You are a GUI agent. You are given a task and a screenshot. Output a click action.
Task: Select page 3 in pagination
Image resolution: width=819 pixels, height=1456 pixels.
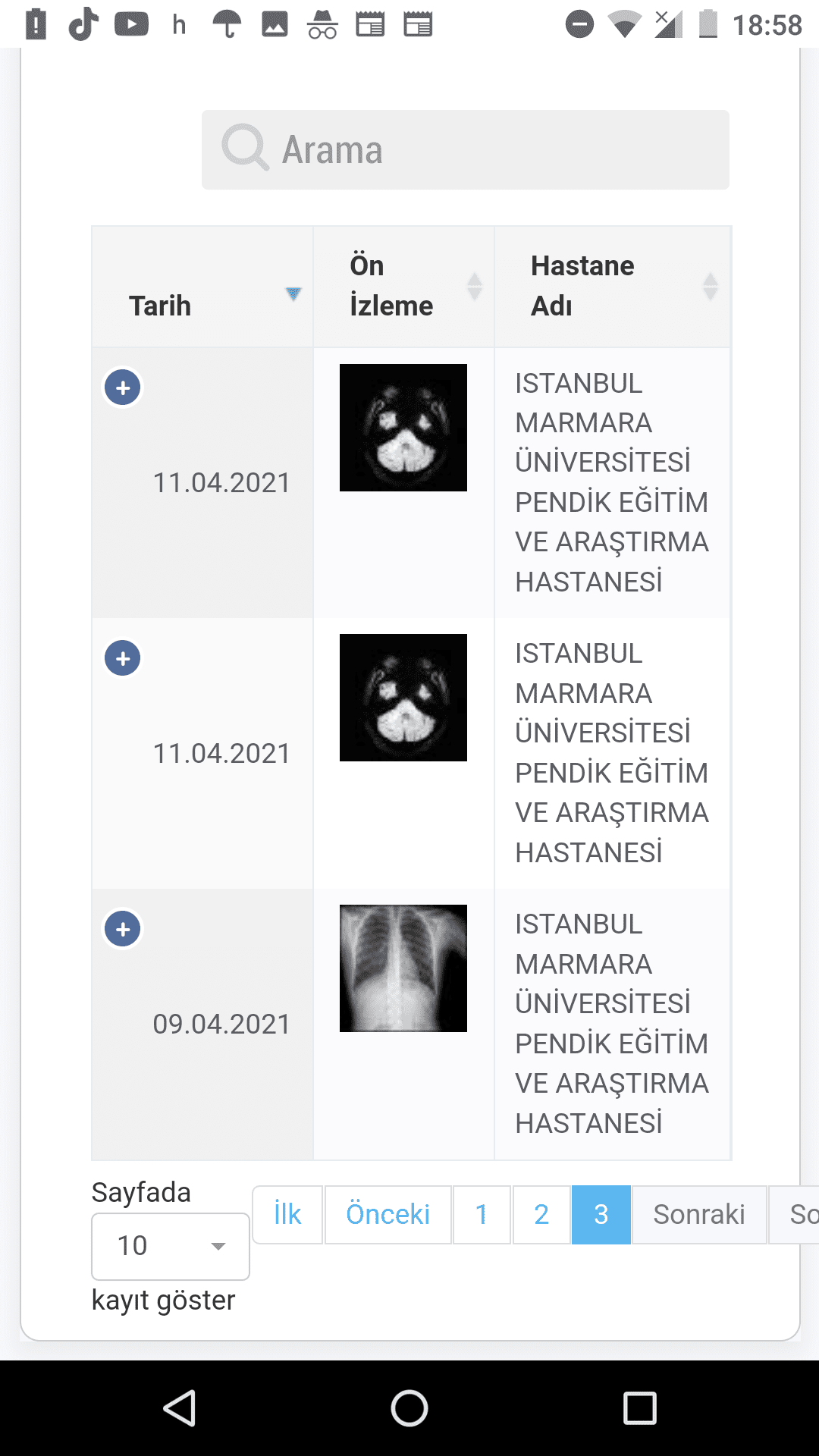tap(601, 1215)
